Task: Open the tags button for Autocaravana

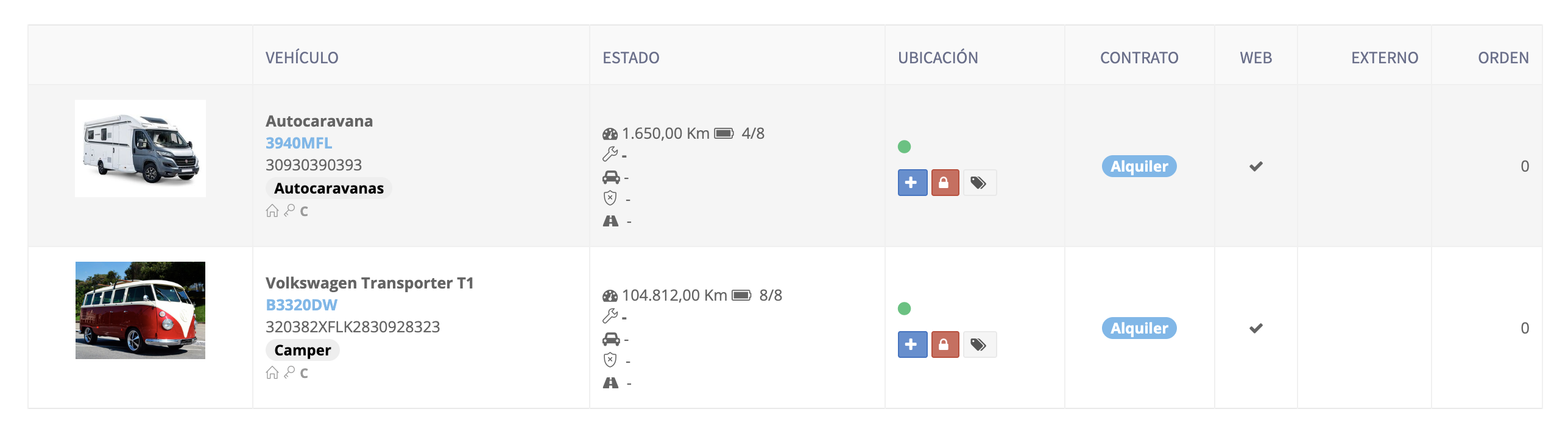Action: [x=979, y=183]
